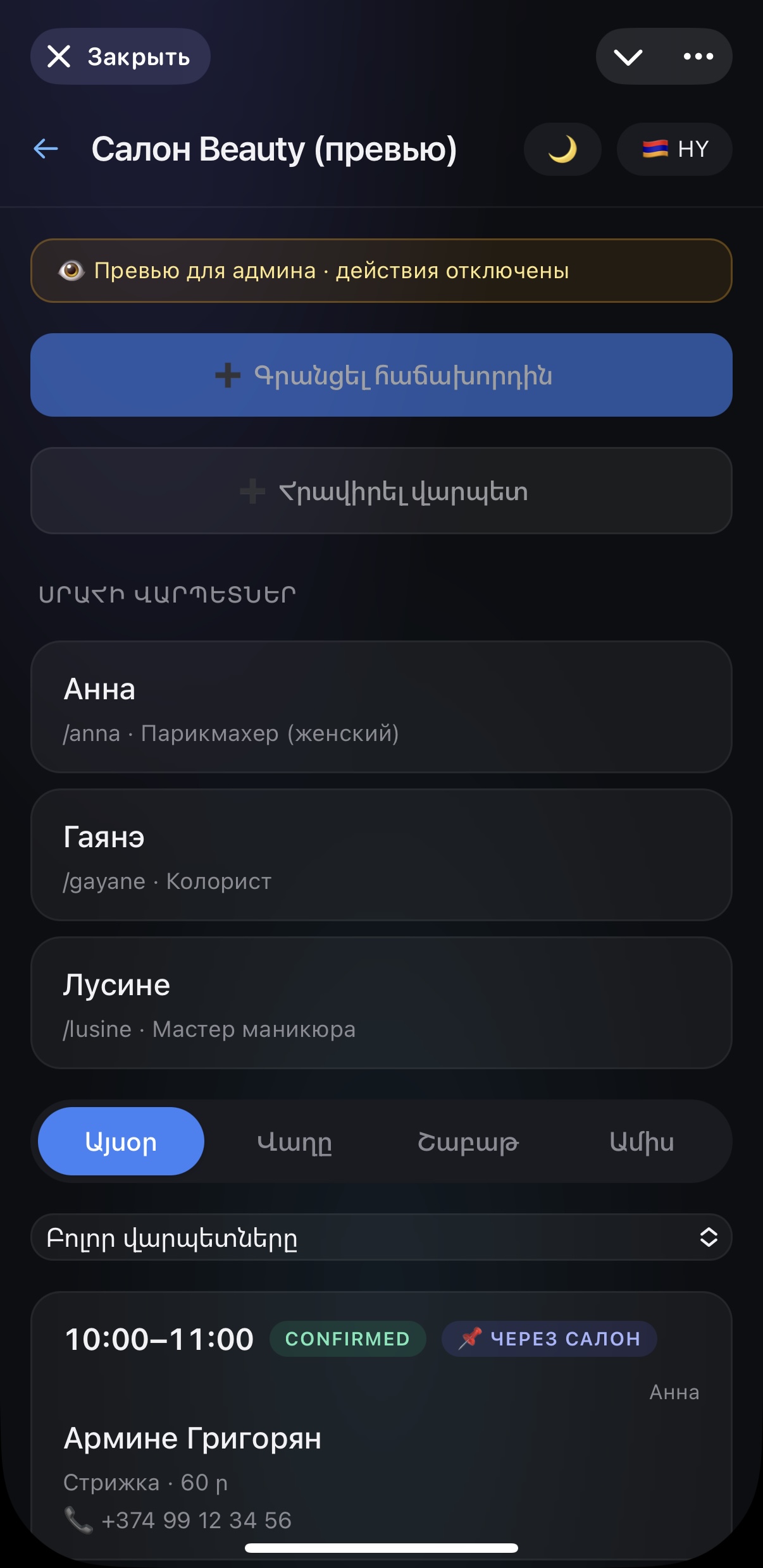The image size is (763, 1568).
Task: Open master card Анна
Action: pyautogui.click(x=381, y=707)
